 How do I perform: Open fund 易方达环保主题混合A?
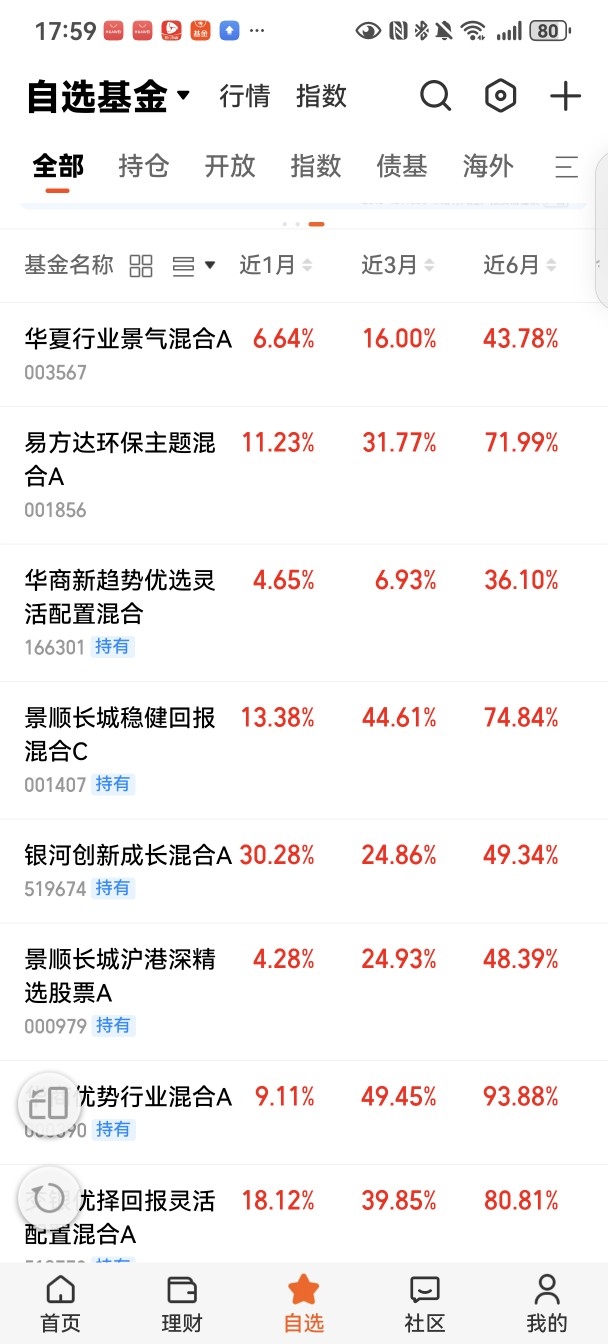point(304,475)
